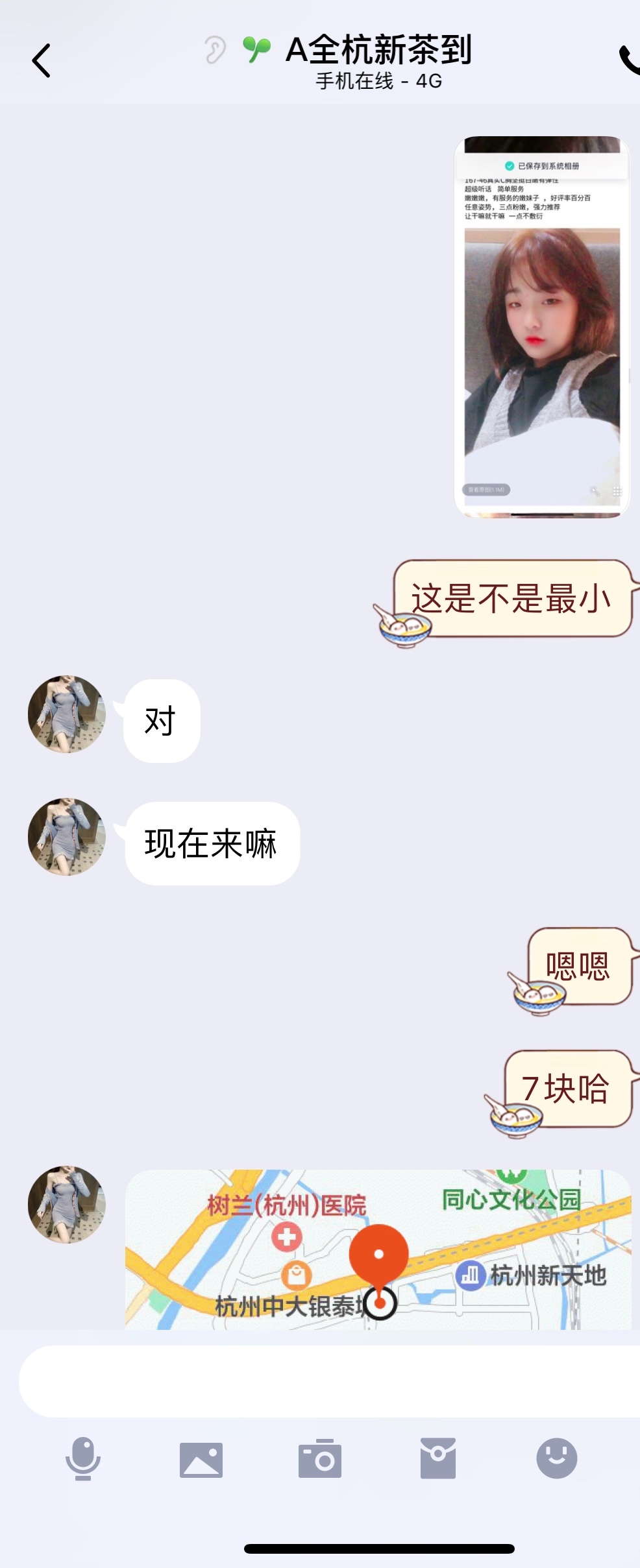Go back using the left arrow
Viewport: 640px width, 1568px height.
point(42,62)
